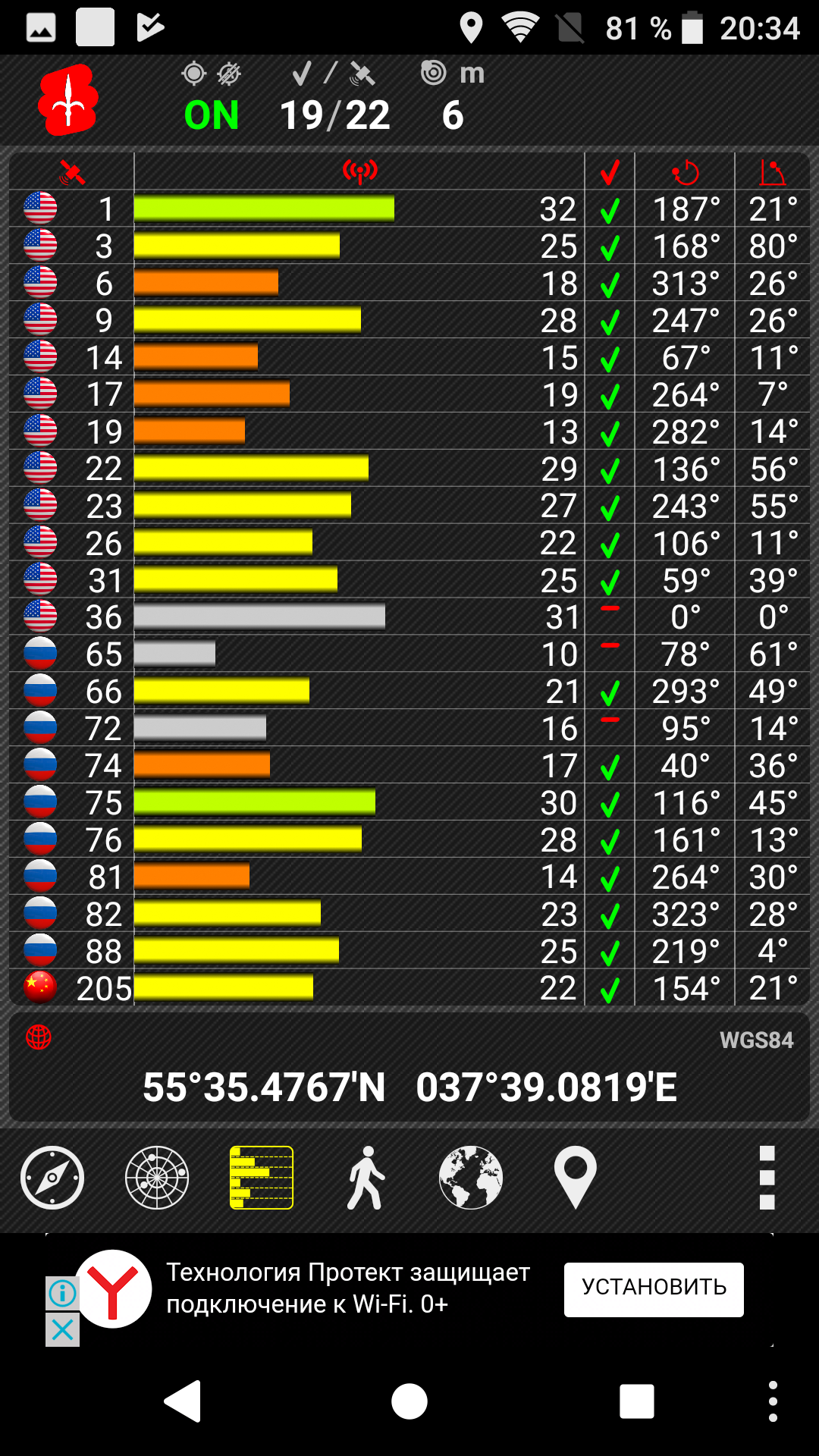Show ad info for the Yandex banner
819x1456 pixels.
(x=62, y=1293)
